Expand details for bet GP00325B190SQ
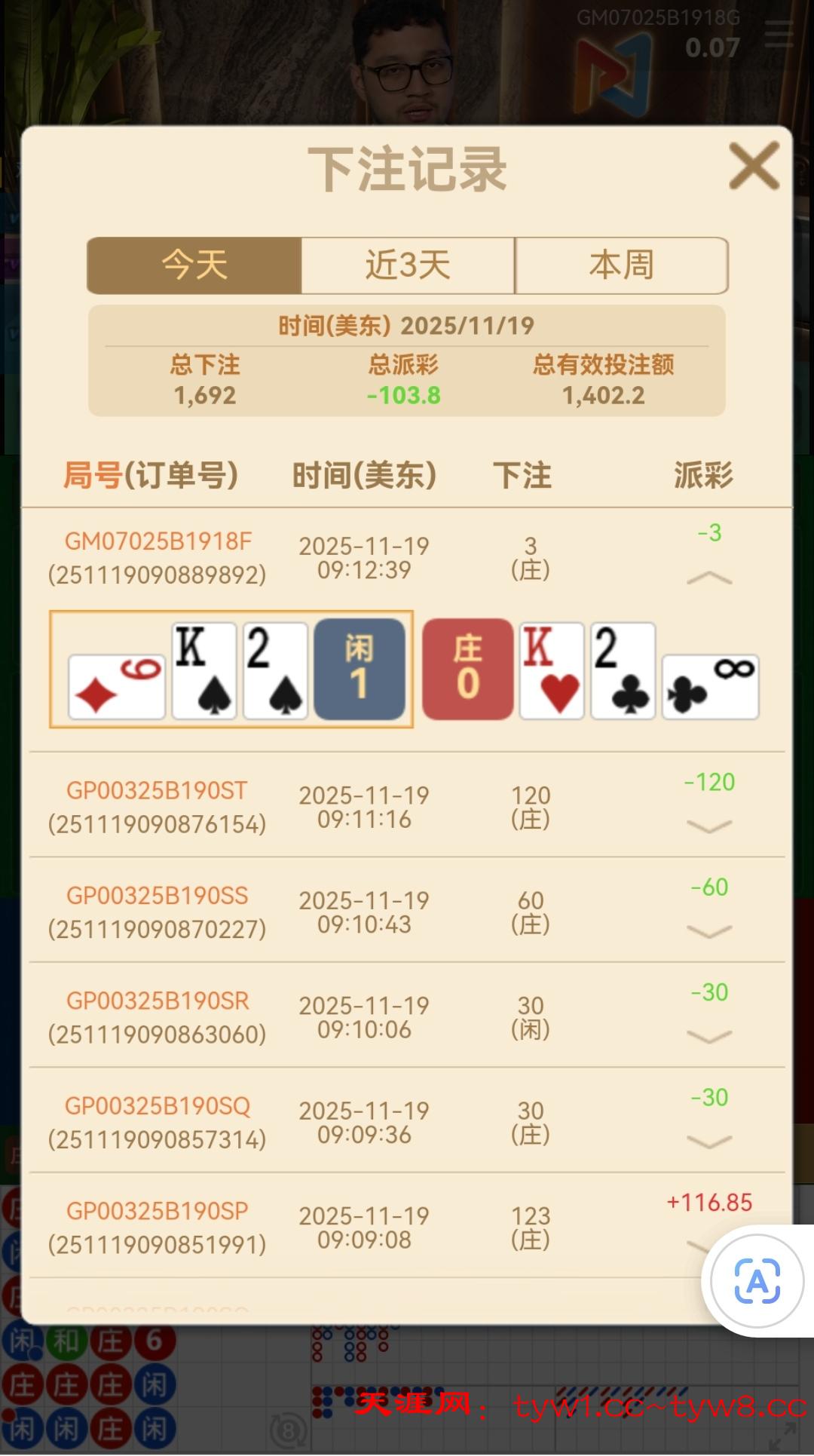 click(709, 1142)
